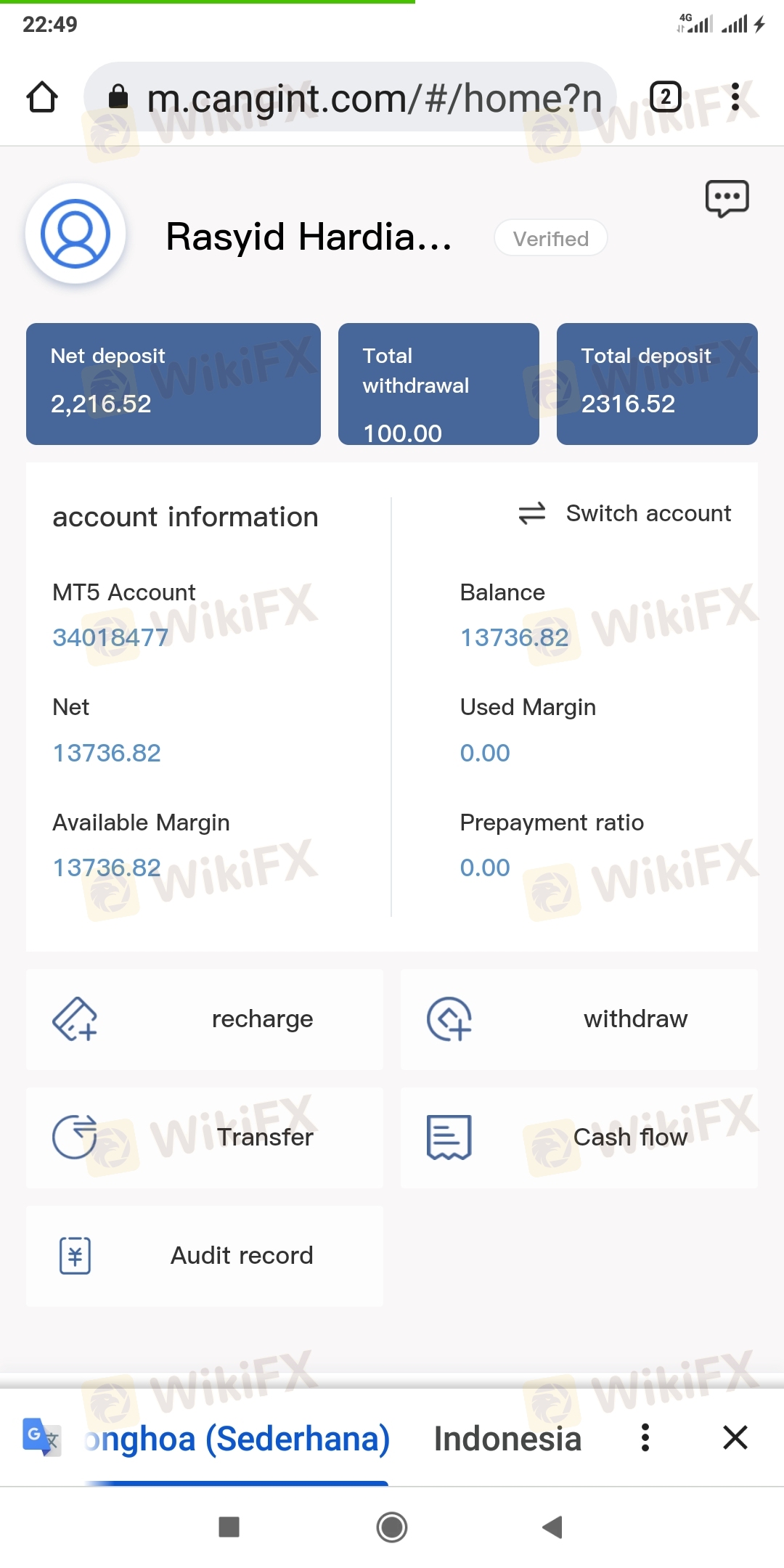Select the Sederhana translation language tab

[237, 1439]
